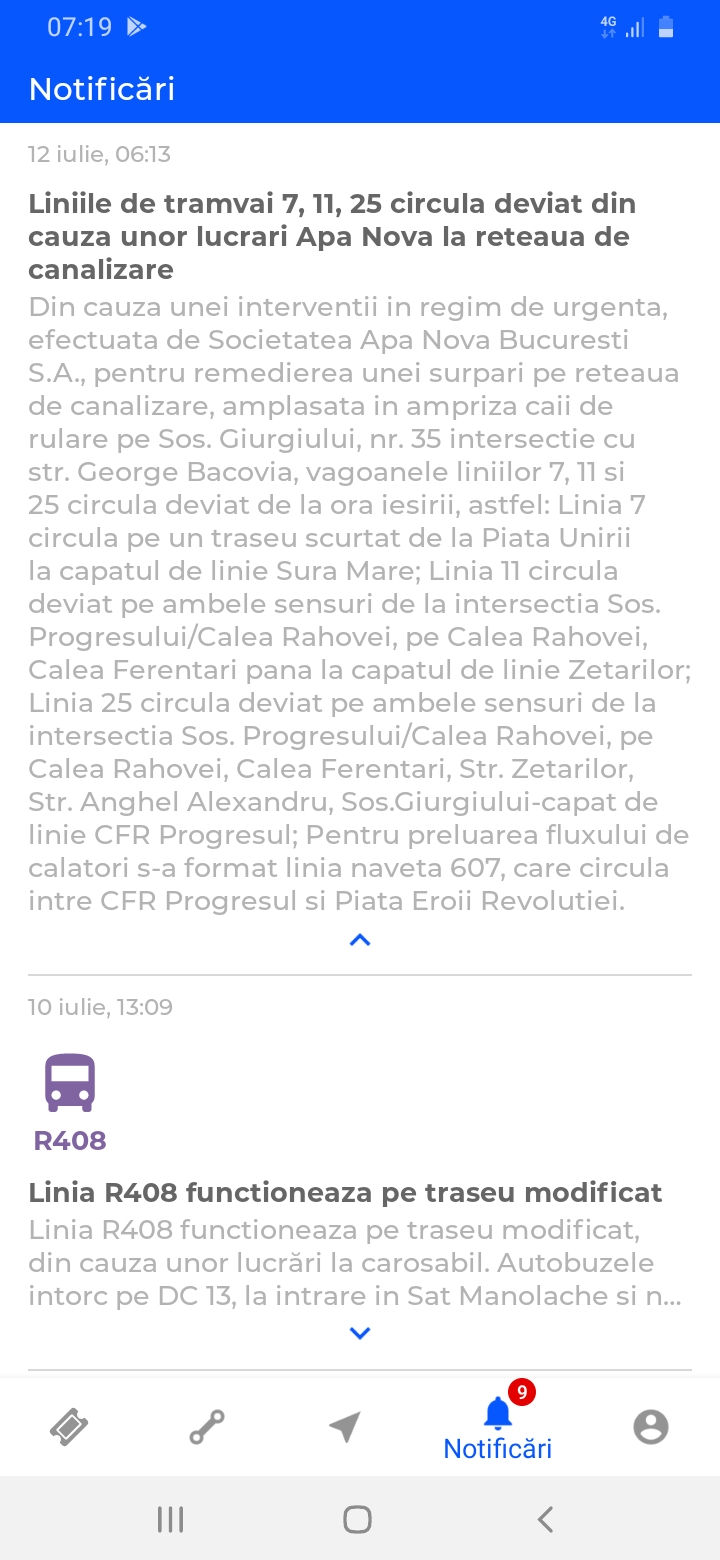Go back with the system back button
The image size is (720, 1560).
[x=545, y=1520]
